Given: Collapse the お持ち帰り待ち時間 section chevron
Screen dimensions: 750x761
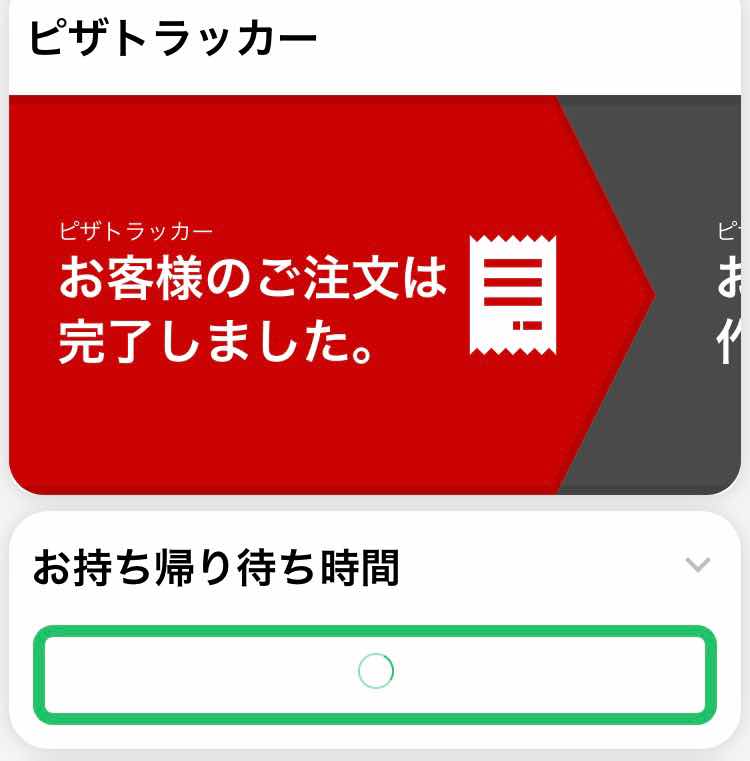Looking at the screenshot, I should click(697, 565).
